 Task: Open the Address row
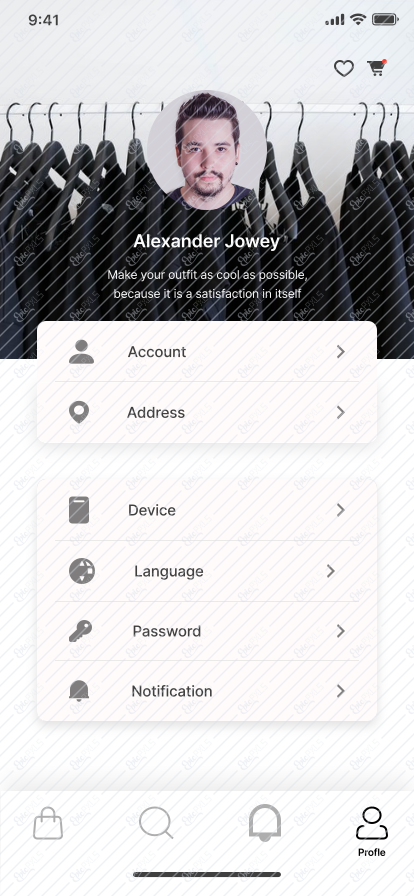pyautogui.click(x=207, y=413)
